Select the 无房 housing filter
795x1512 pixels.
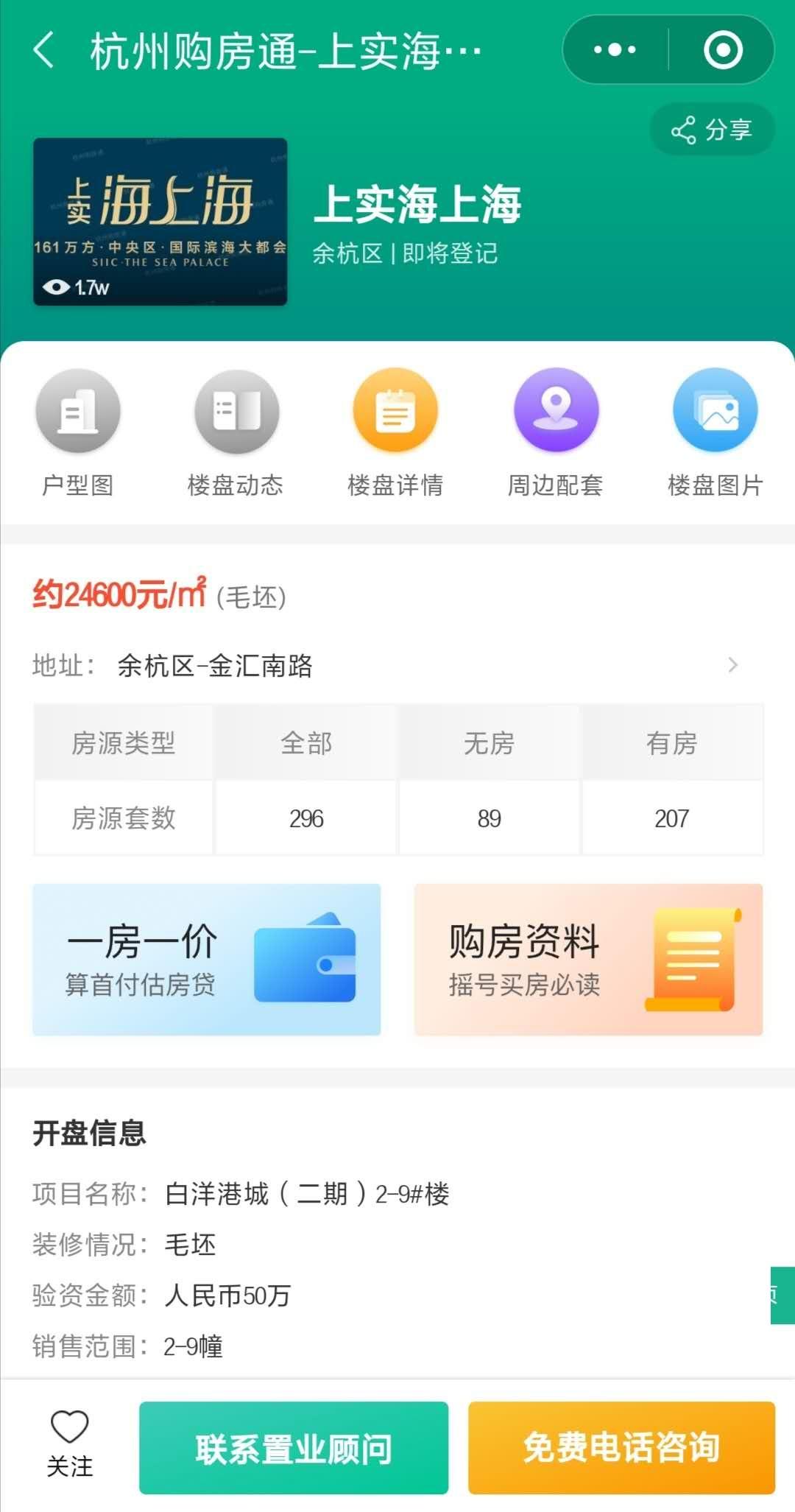click(489, 743)
